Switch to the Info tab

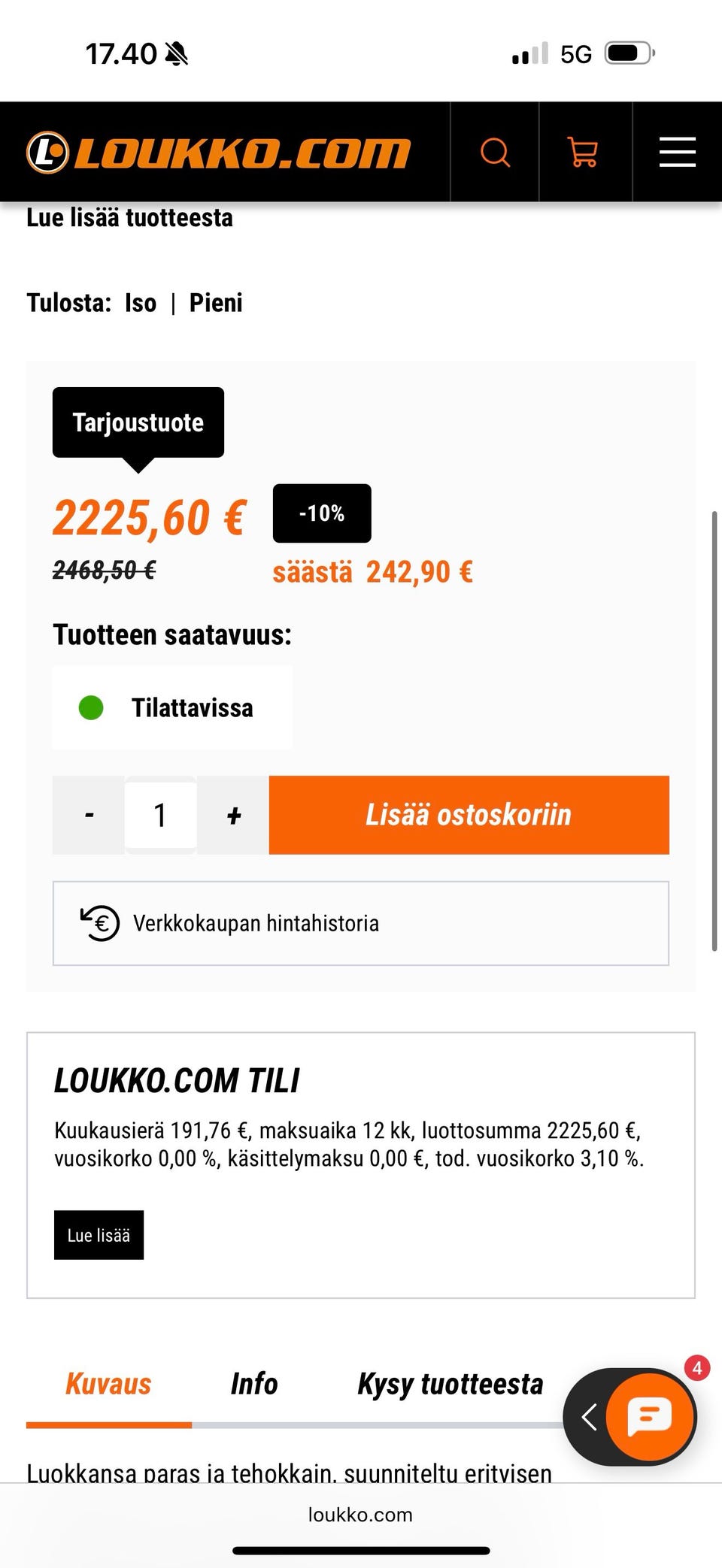point(254,1383)
